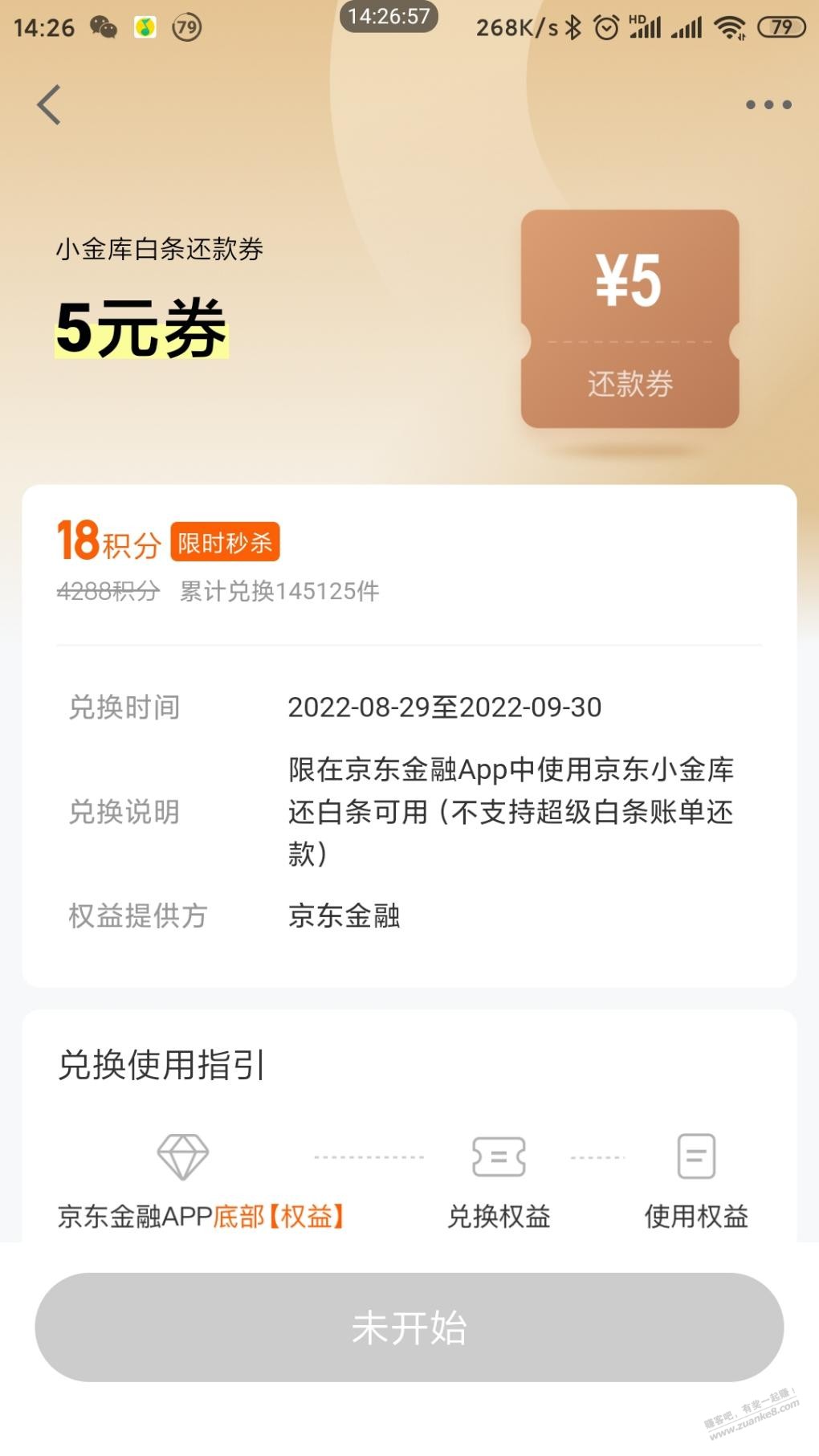
Task: Tap the WeChat icon in the status bar
Action: pos(101,26)
